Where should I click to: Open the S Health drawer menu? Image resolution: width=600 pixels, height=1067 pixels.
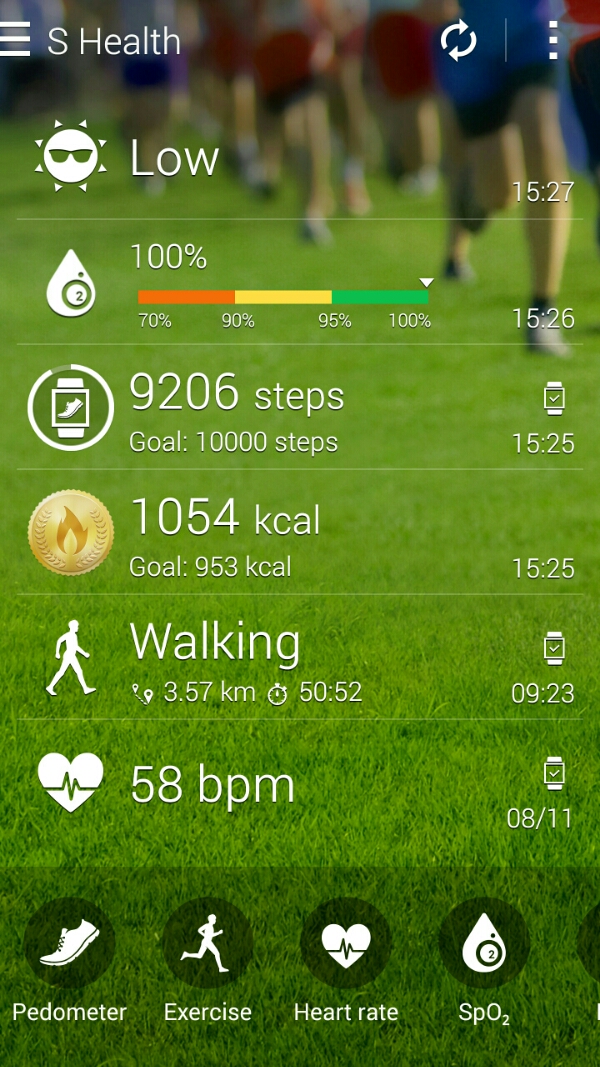16,40
